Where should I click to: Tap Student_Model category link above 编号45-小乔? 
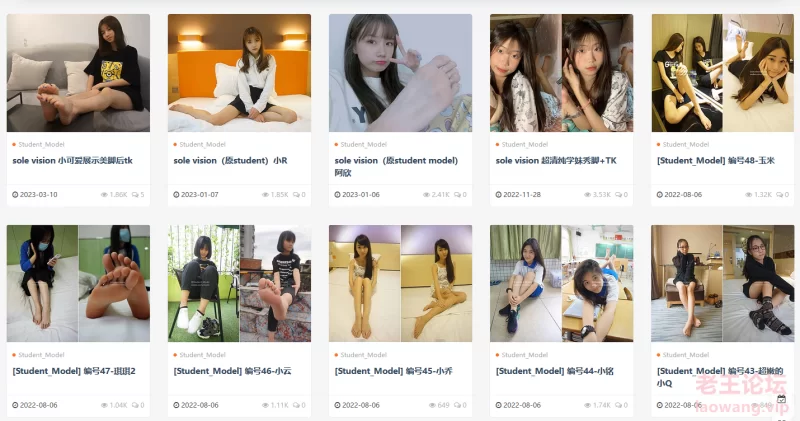click(x=364, y=355)
